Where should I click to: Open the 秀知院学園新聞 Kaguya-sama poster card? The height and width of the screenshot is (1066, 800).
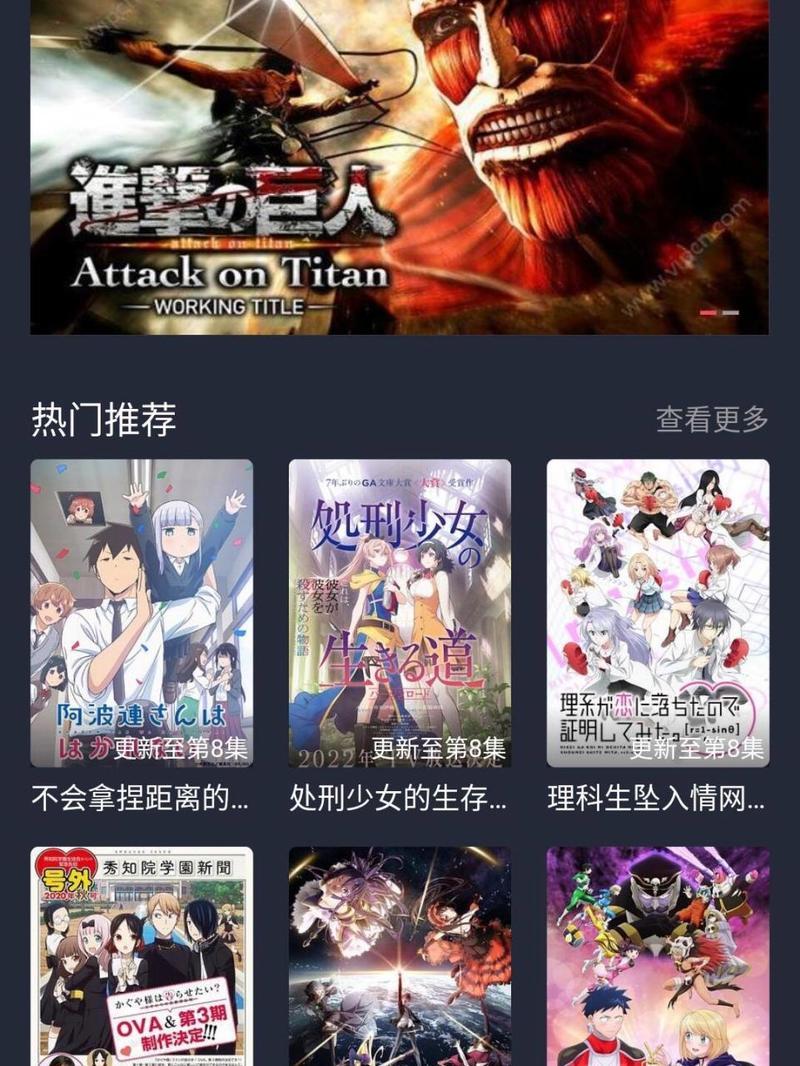click(x=141, y=956)
